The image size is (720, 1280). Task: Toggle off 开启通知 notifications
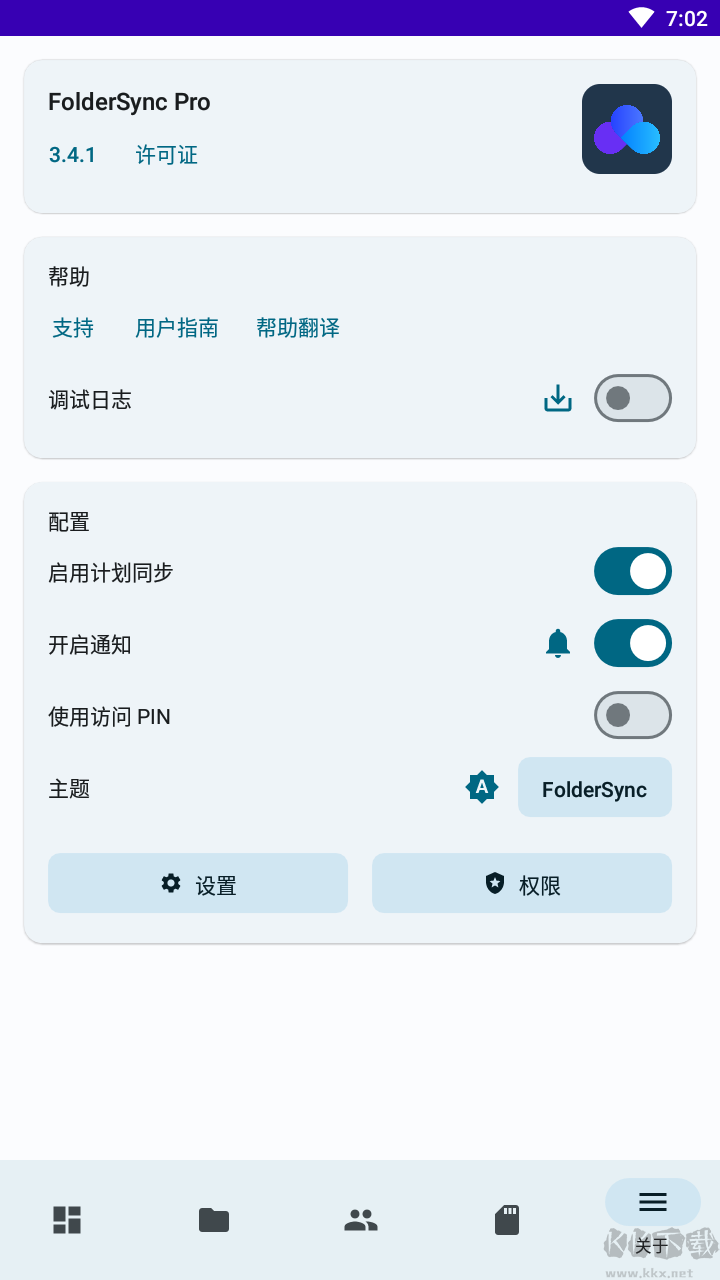click(632, 643)
